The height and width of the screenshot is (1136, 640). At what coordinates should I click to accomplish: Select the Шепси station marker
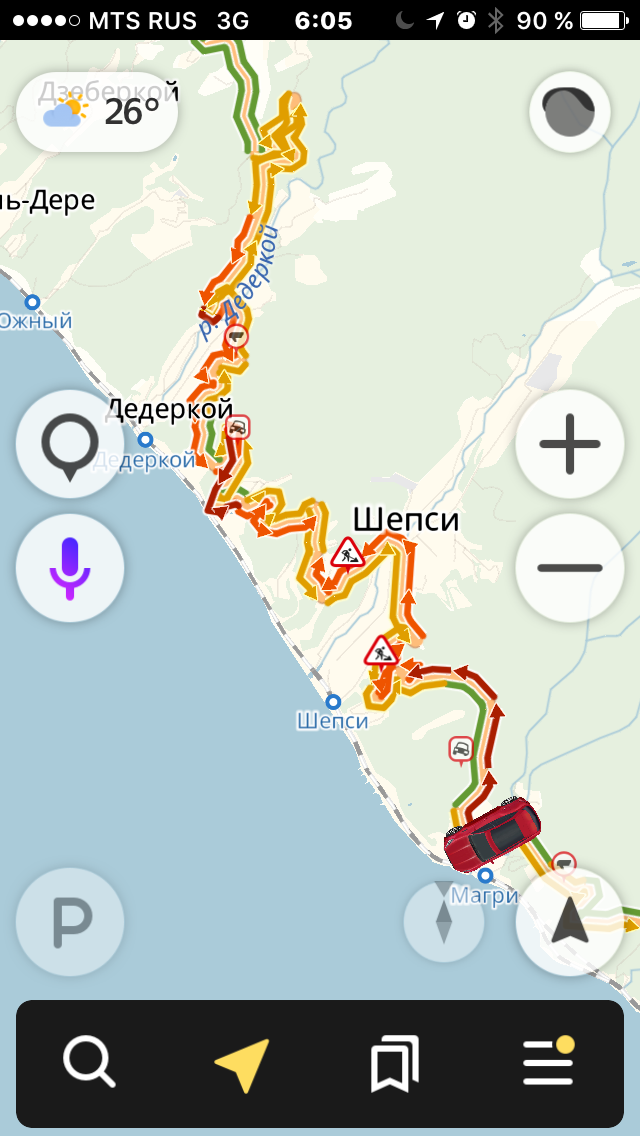[x=333, y=702]
